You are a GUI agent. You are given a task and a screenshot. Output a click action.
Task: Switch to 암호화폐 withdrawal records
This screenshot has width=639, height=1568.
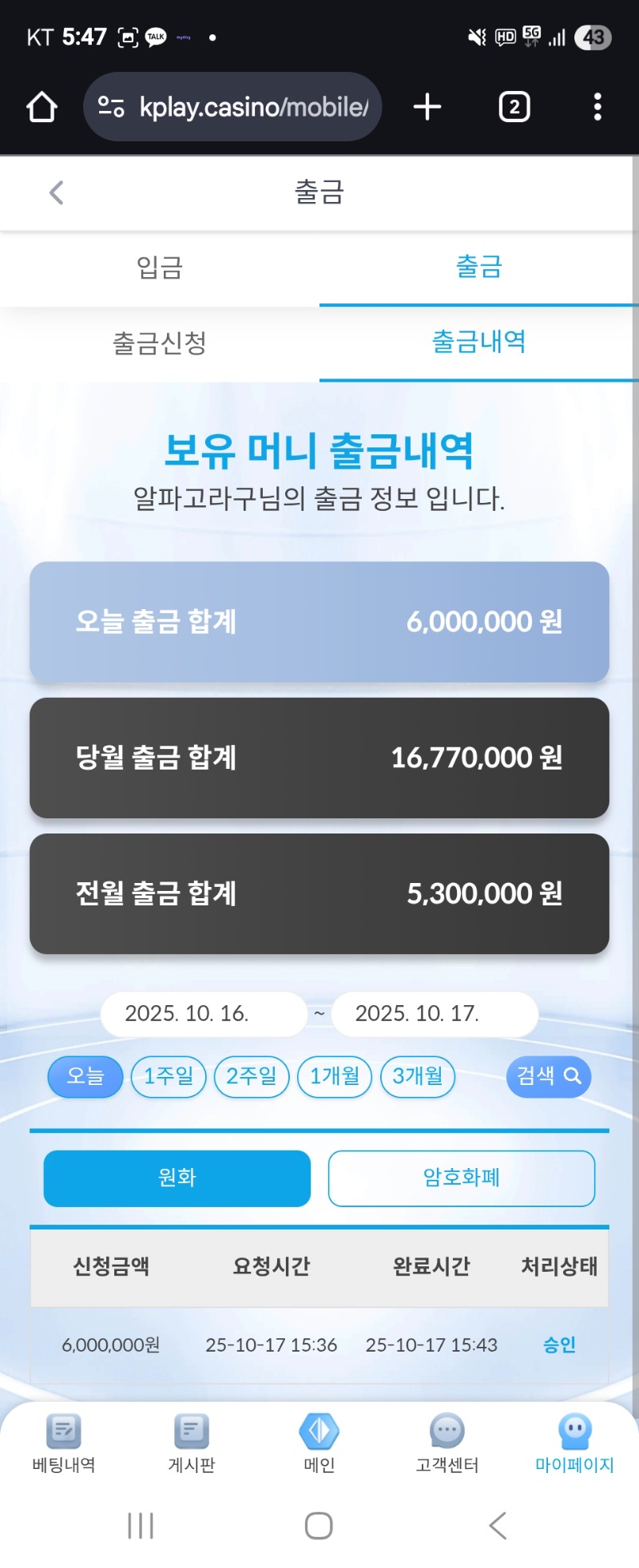[x=461, y=1178]
